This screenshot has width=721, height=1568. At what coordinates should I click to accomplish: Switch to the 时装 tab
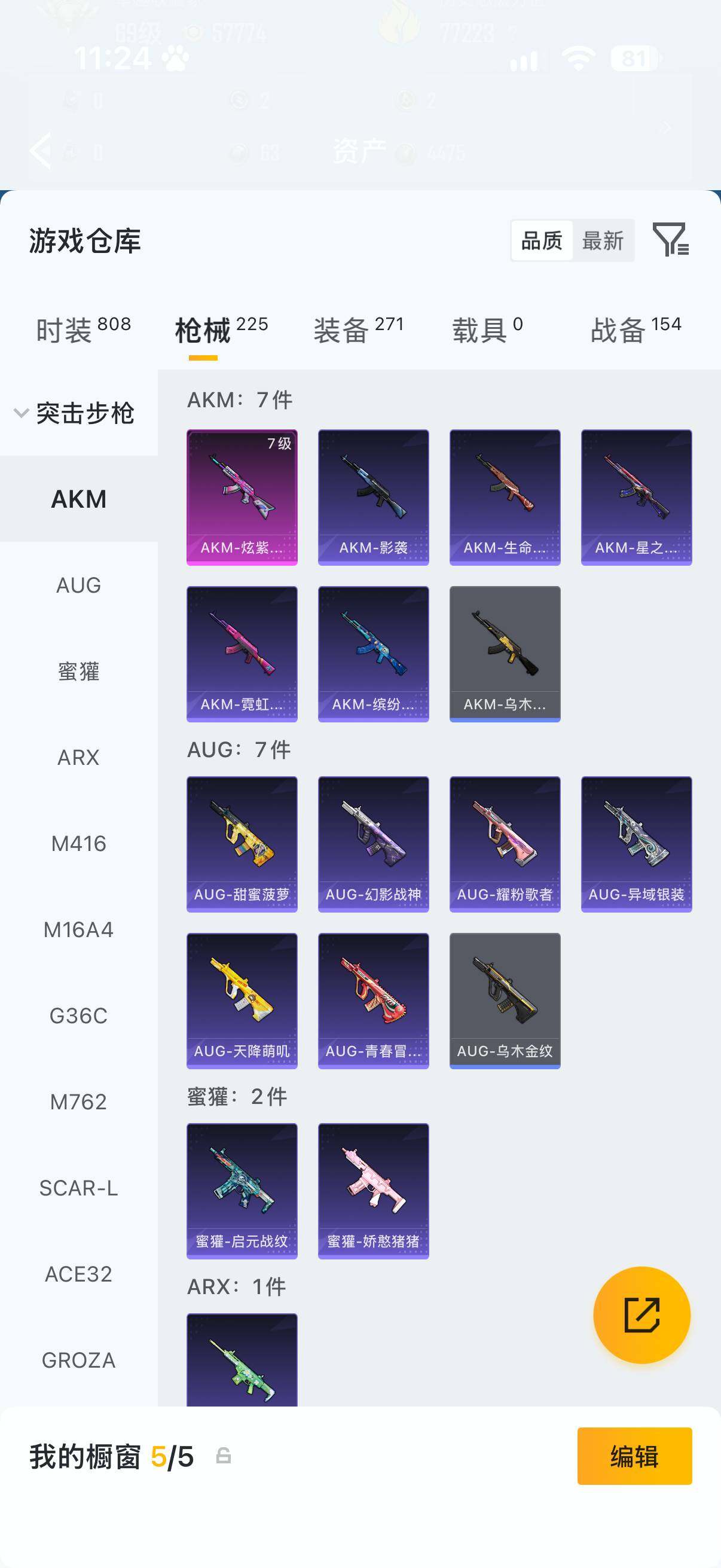(83, 330)
